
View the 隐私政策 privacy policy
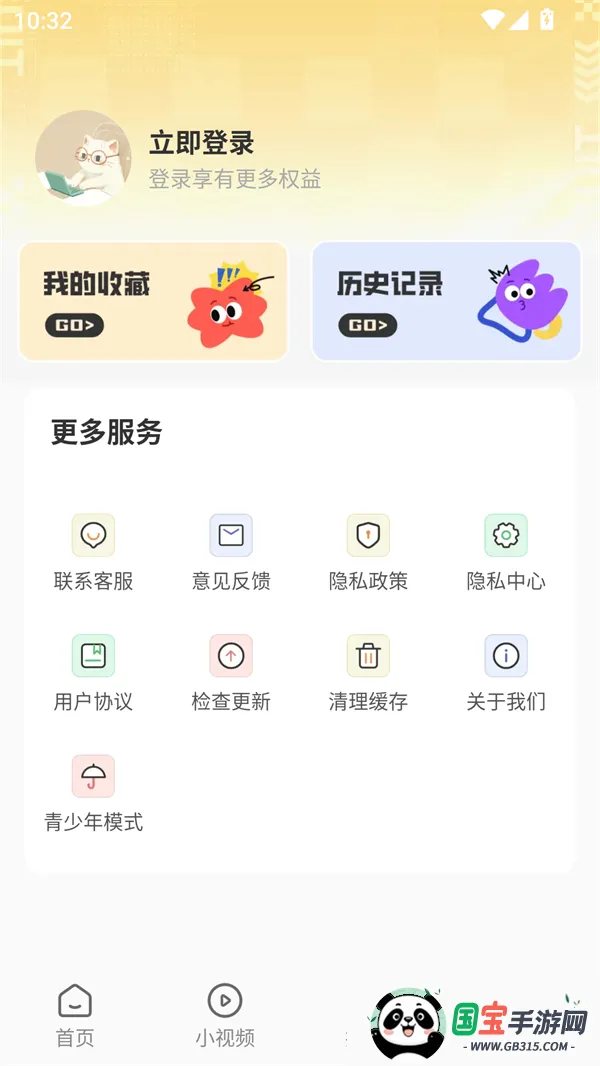tap(368, 552)
